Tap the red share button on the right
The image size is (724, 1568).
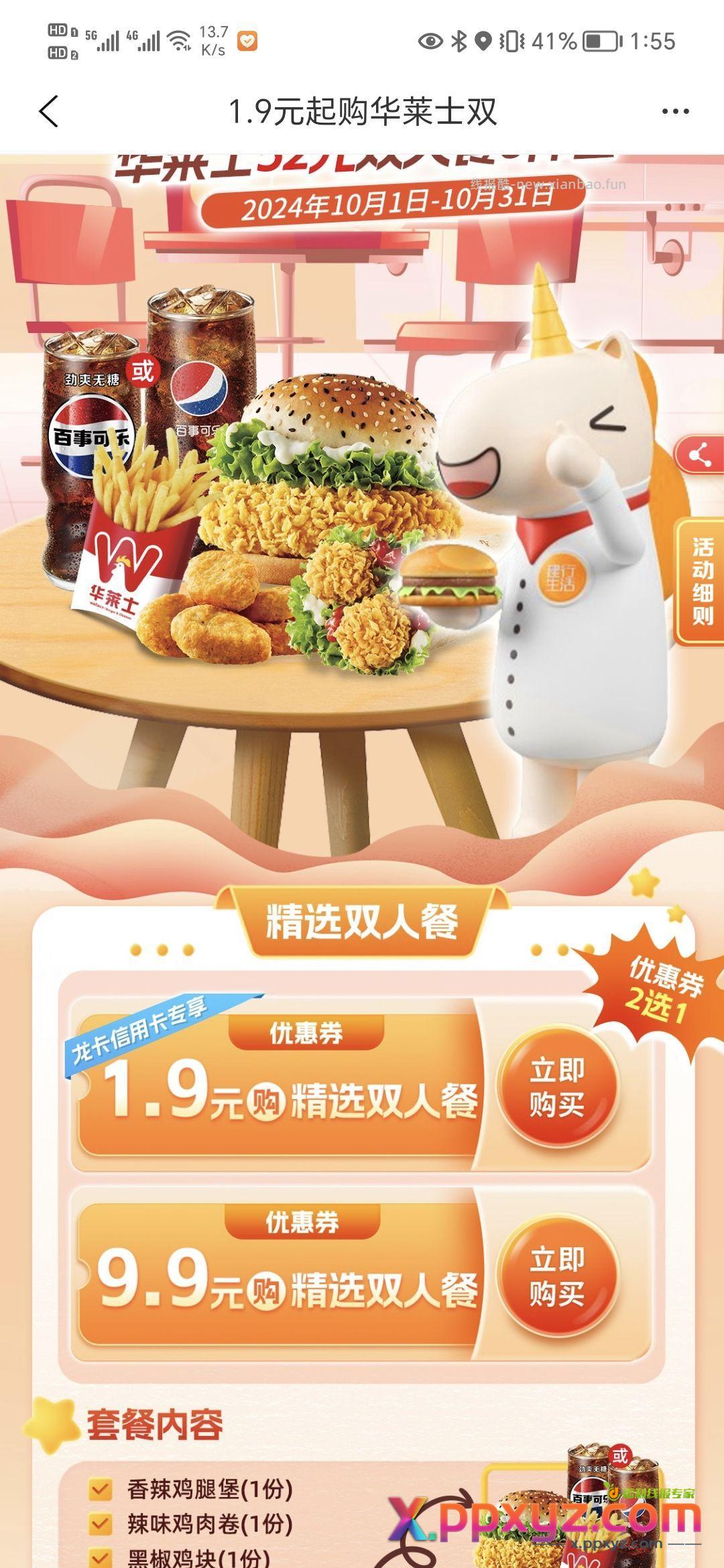(x=699, y=457)
